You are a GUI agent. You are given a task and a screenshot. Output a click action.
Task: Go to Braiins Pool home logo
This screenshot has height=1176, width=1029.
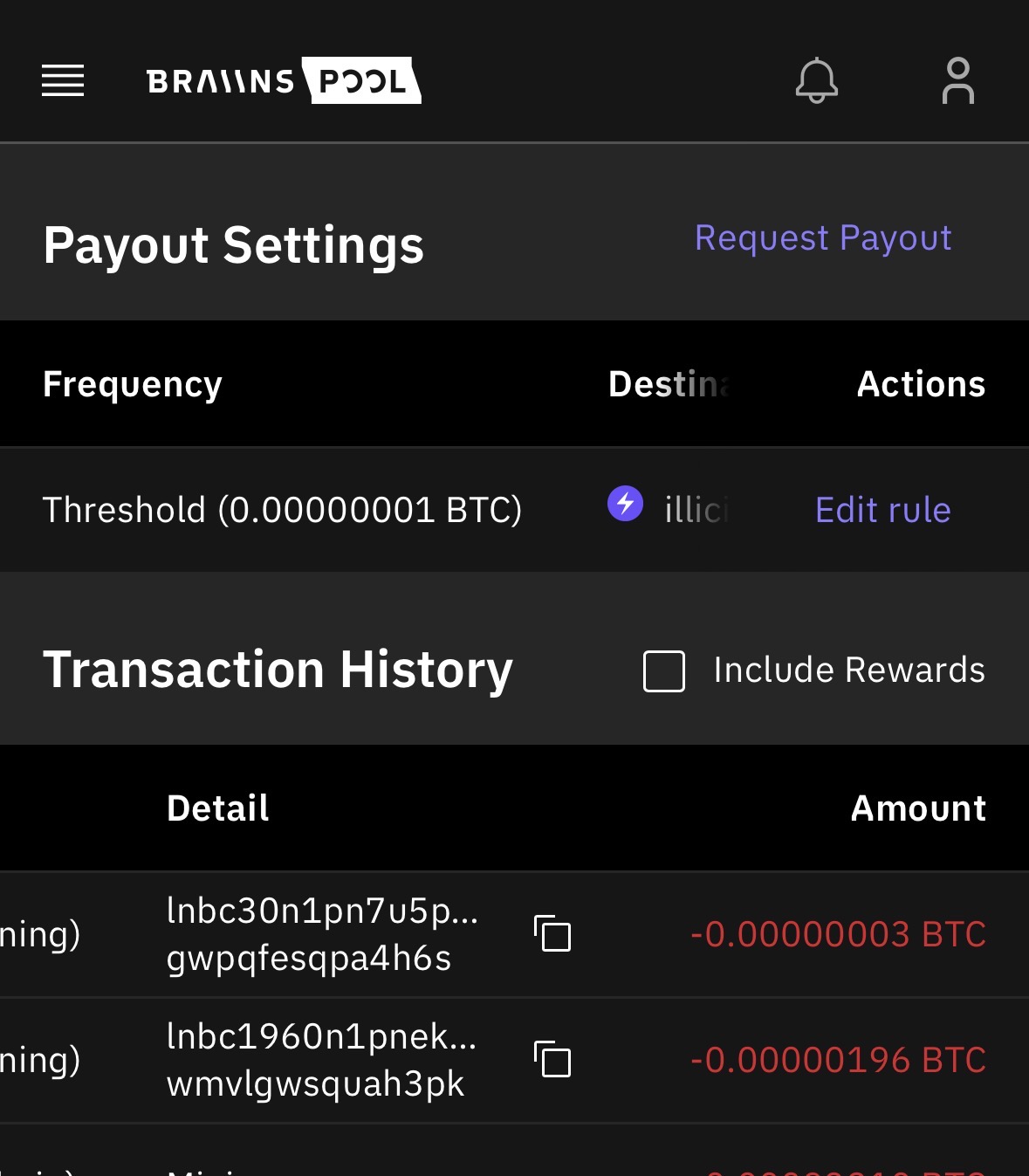coord(284,81)
